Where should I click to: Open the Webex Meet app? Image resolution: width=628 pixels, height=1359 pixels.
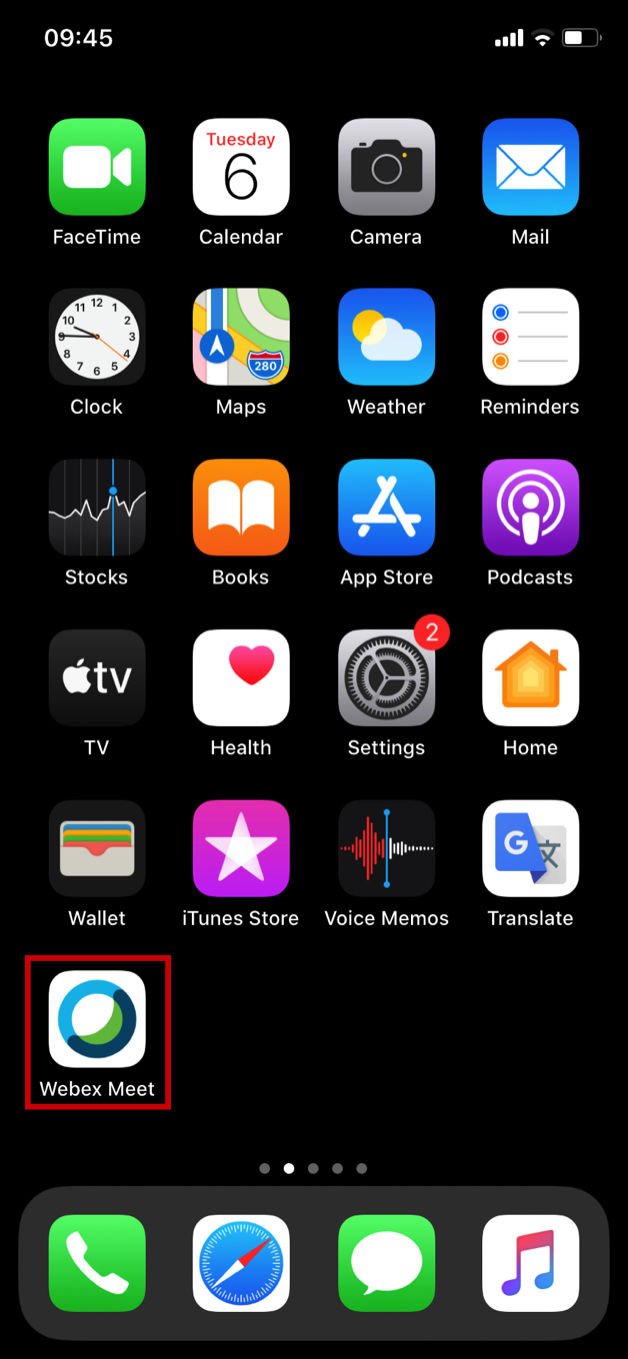tap(97, 1019)
